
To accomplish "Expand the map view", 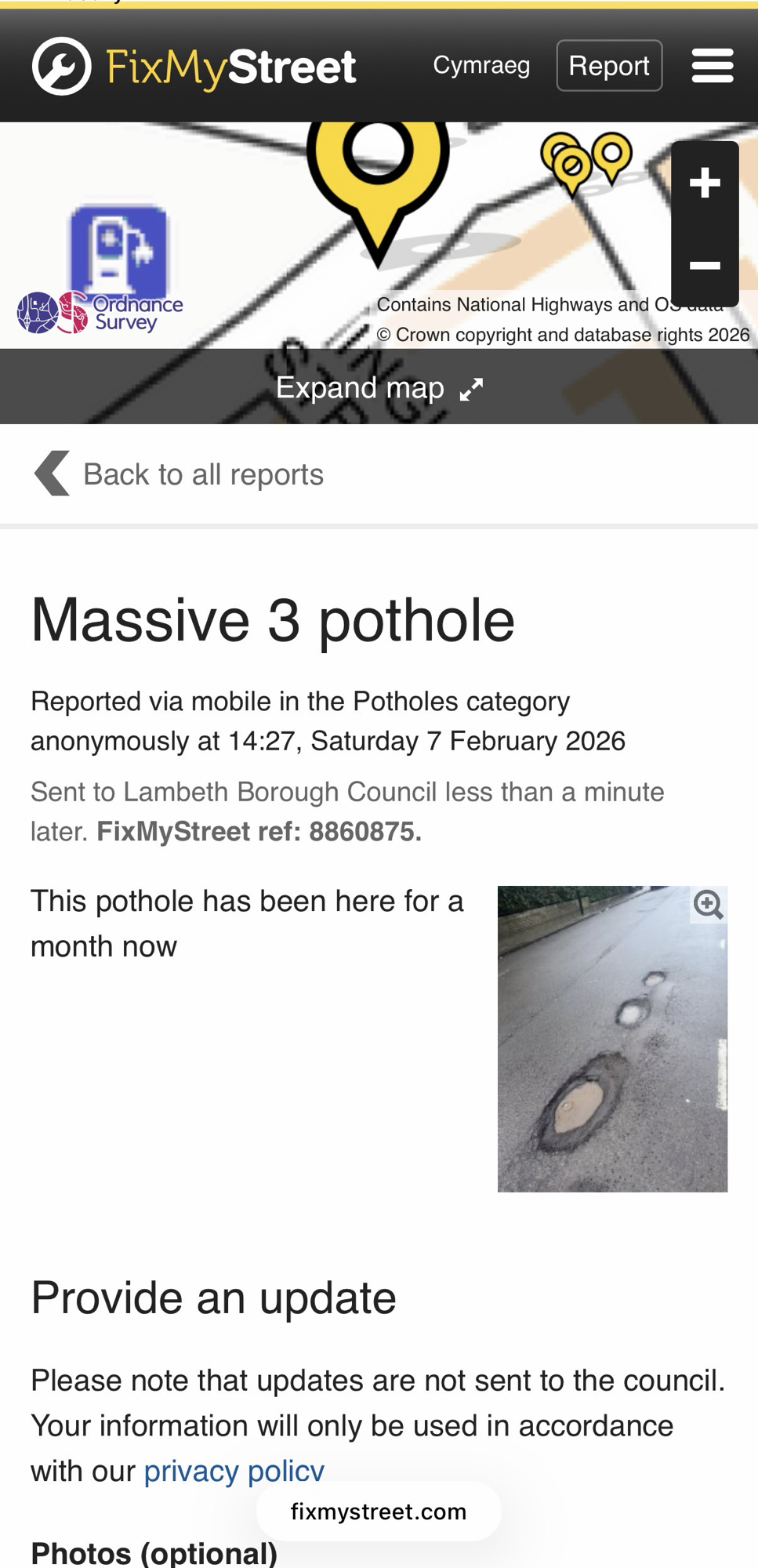I will point(379,388).
